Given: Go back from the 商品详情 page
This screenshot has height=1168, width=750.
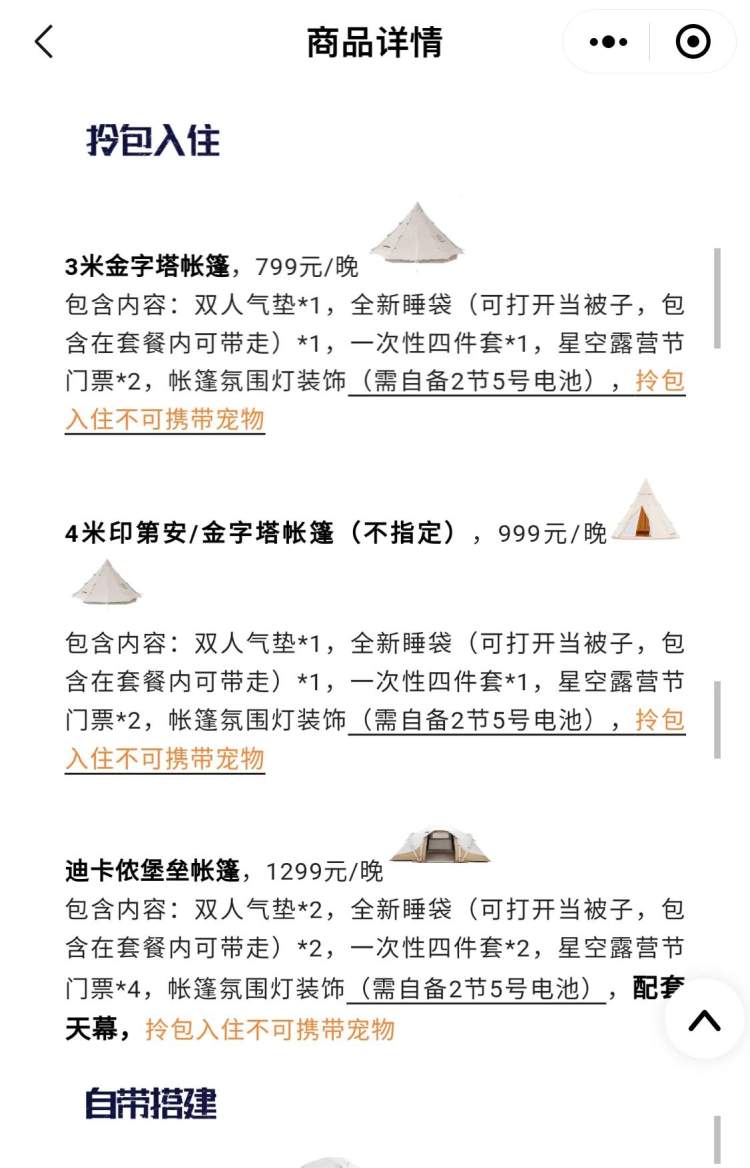Looking at the screenshot, I should coord(43,42).
